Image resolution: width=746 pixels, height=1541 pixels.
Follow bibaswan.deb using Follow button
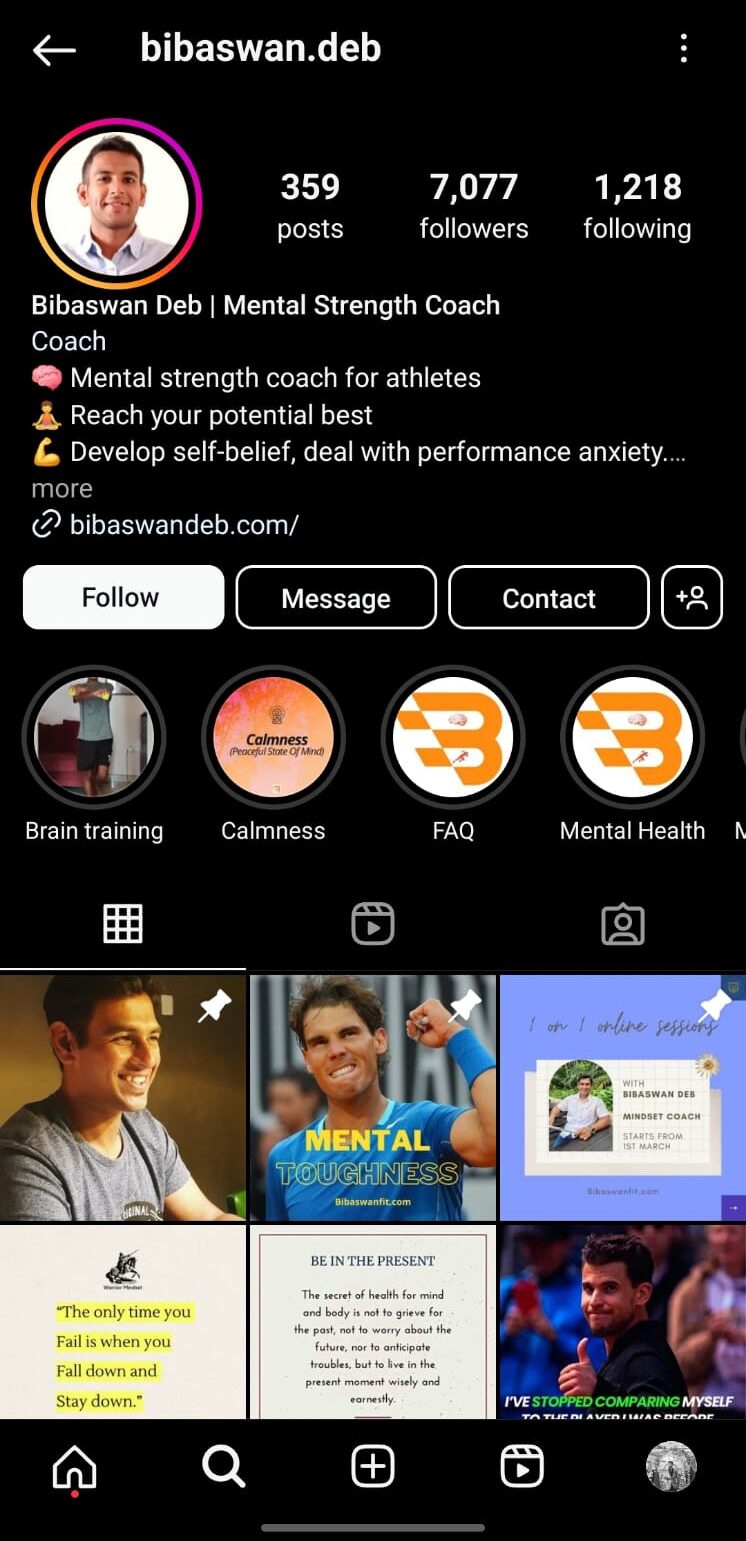pyautogui.click(x=122, y=597)
